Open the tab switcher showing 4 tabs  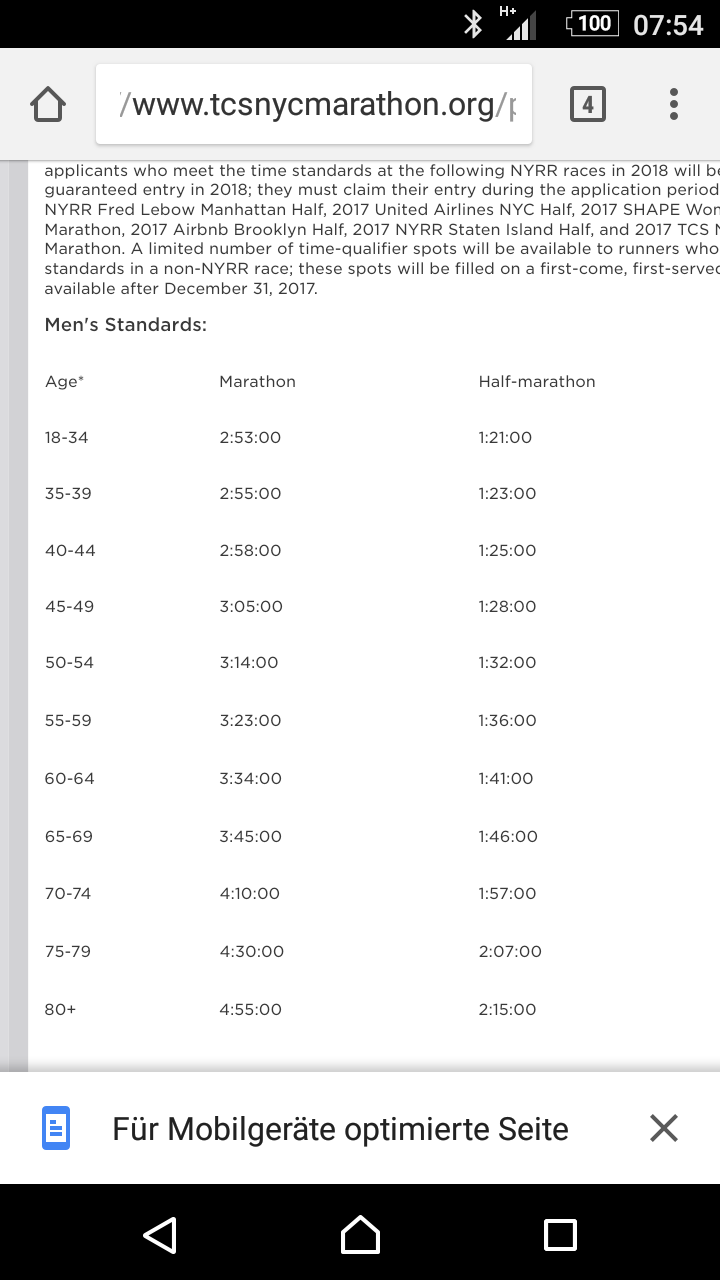click(x=587, y=104)
